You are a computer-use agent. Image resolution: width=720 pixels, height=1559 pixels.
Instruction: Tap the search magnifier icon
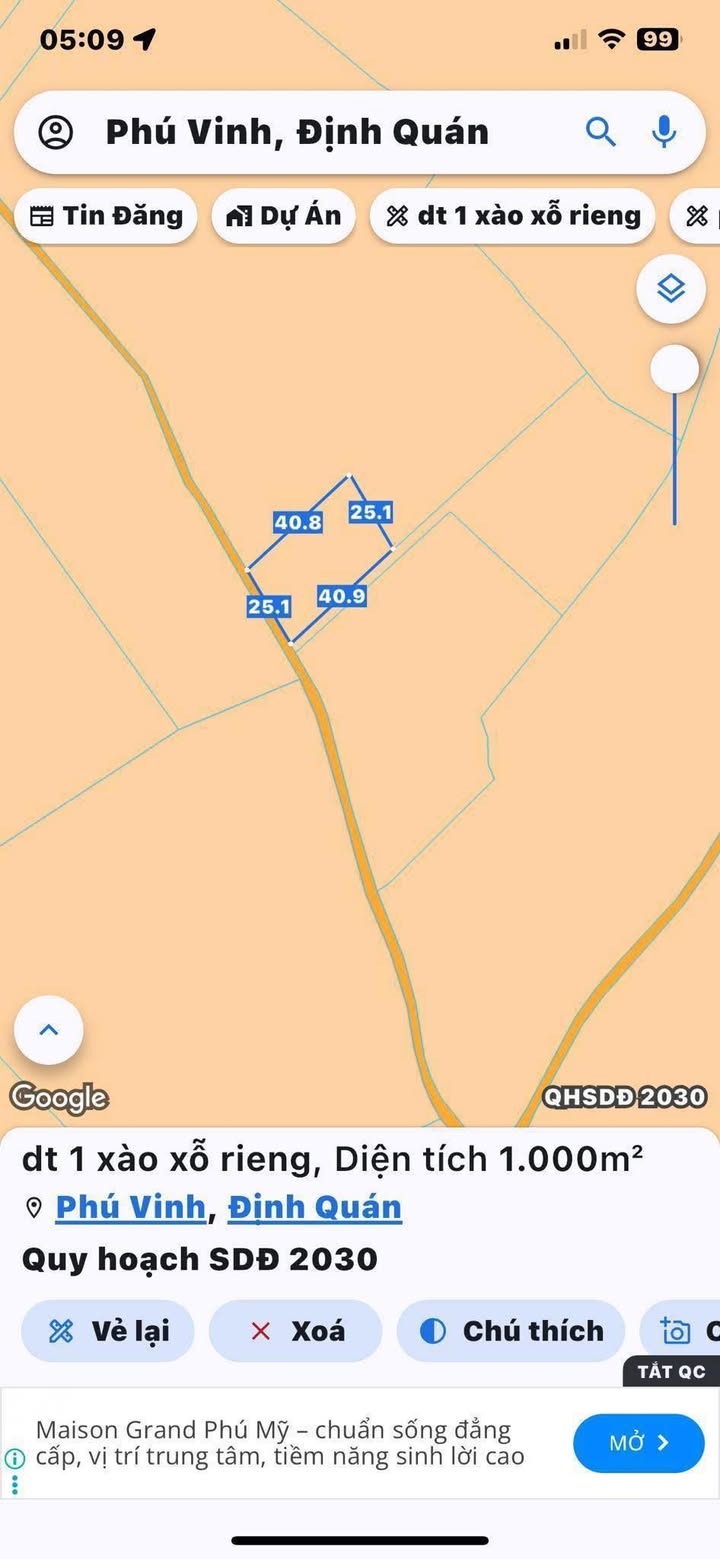pos(600,132)
